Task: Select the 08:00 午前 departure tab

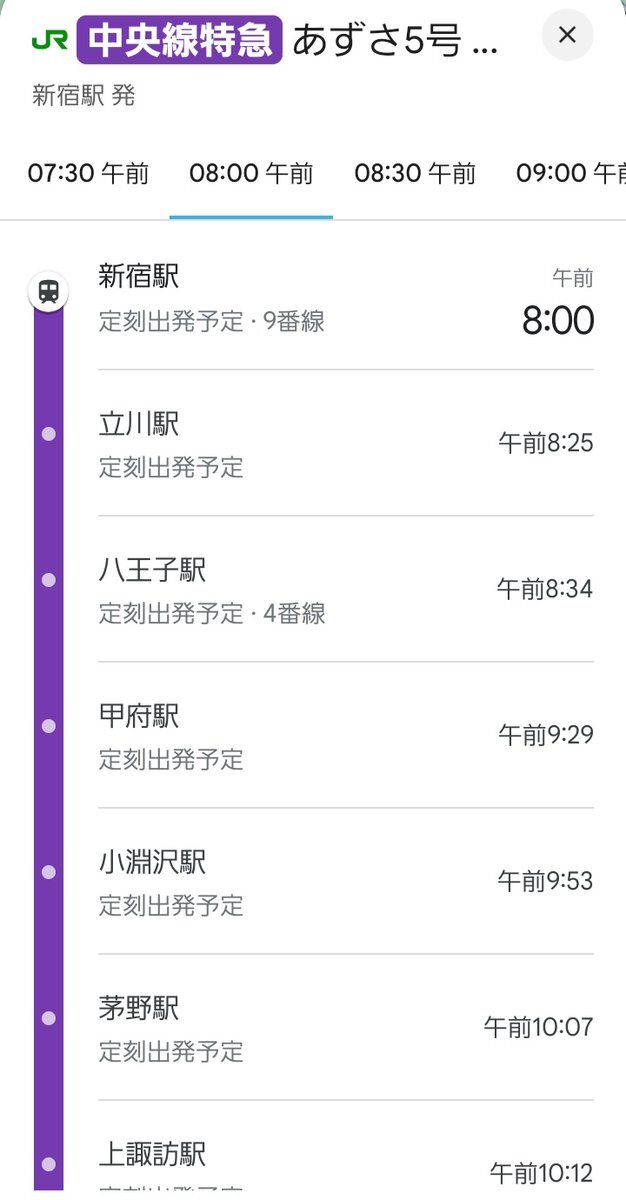Action: pos(251,174)
